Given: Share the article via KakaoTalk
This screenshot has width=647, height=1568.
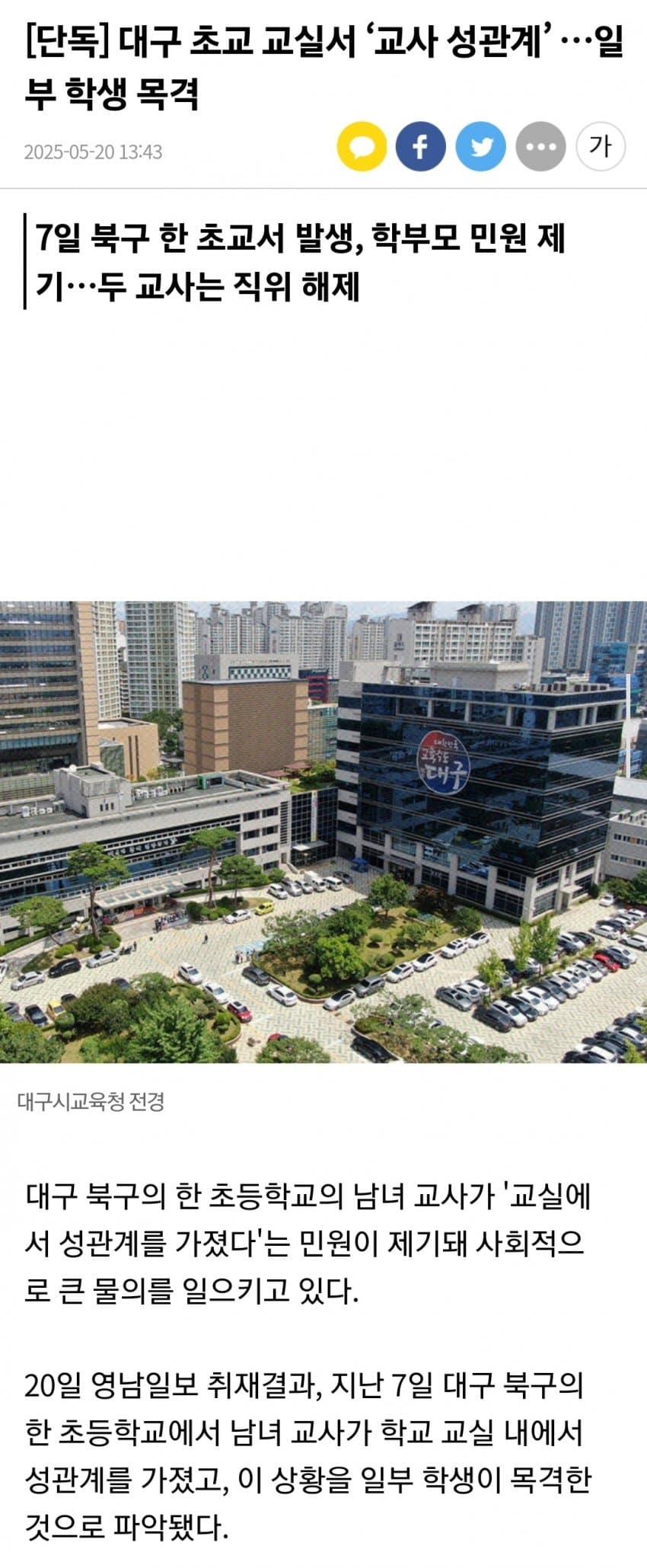Looking at the screenshot, I should pyautogui.click(x=362, y=145).
